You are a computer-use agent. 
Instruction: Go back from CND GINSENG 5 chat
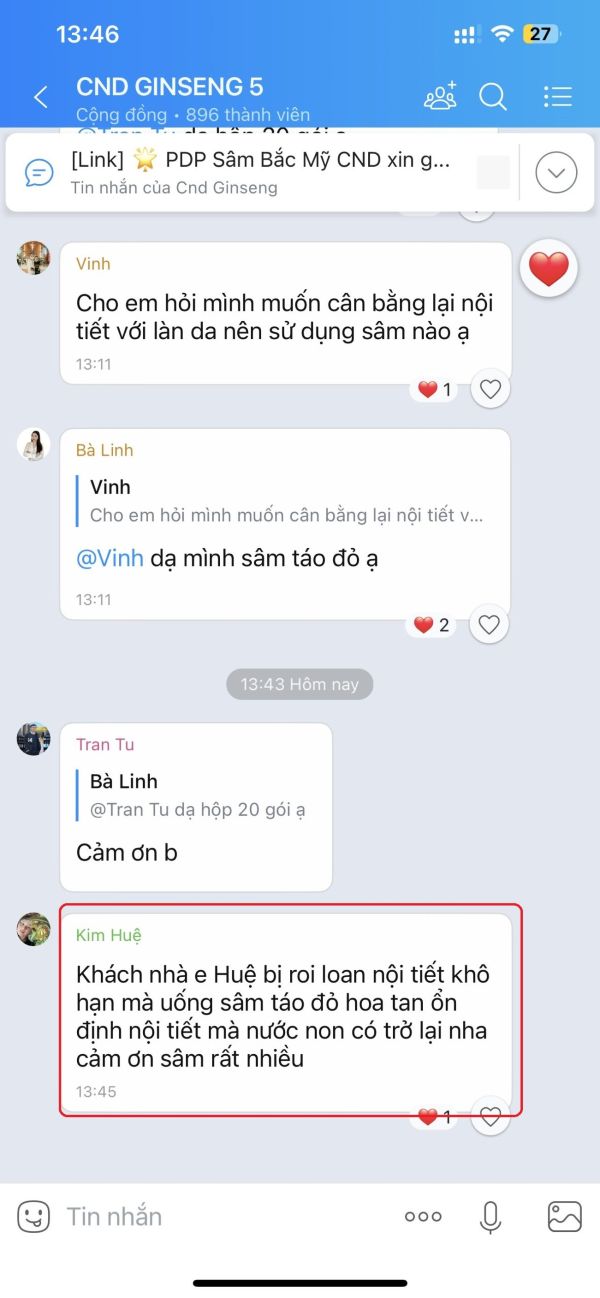pyautogui.click(x=41, y=97)
